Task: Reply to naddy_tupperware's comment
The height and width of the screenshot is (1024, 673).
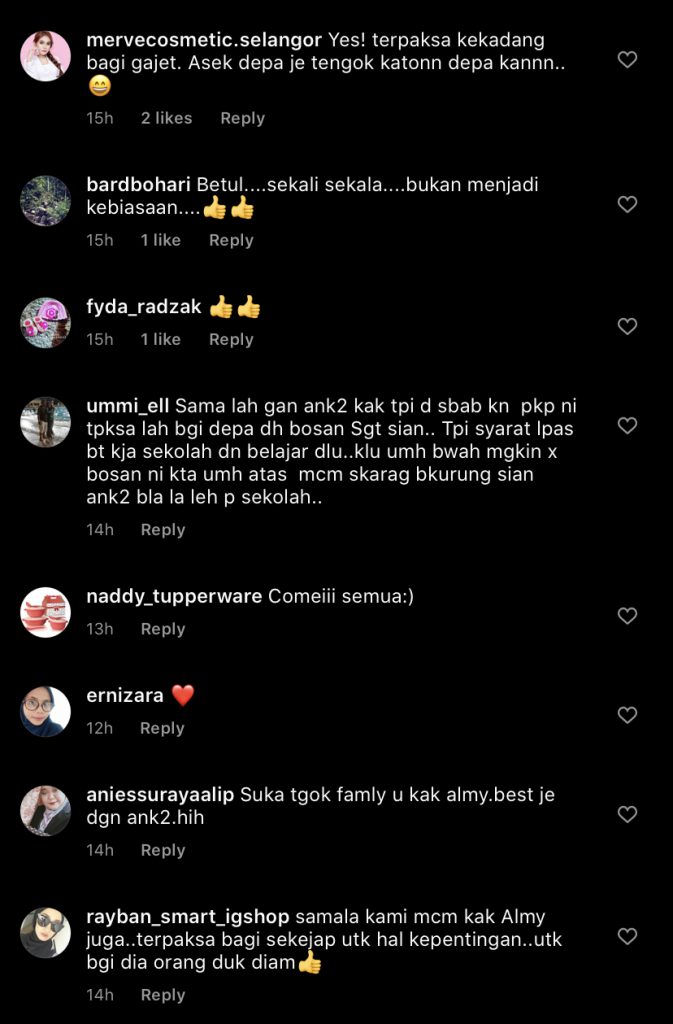Action: [x=163, y=629]
